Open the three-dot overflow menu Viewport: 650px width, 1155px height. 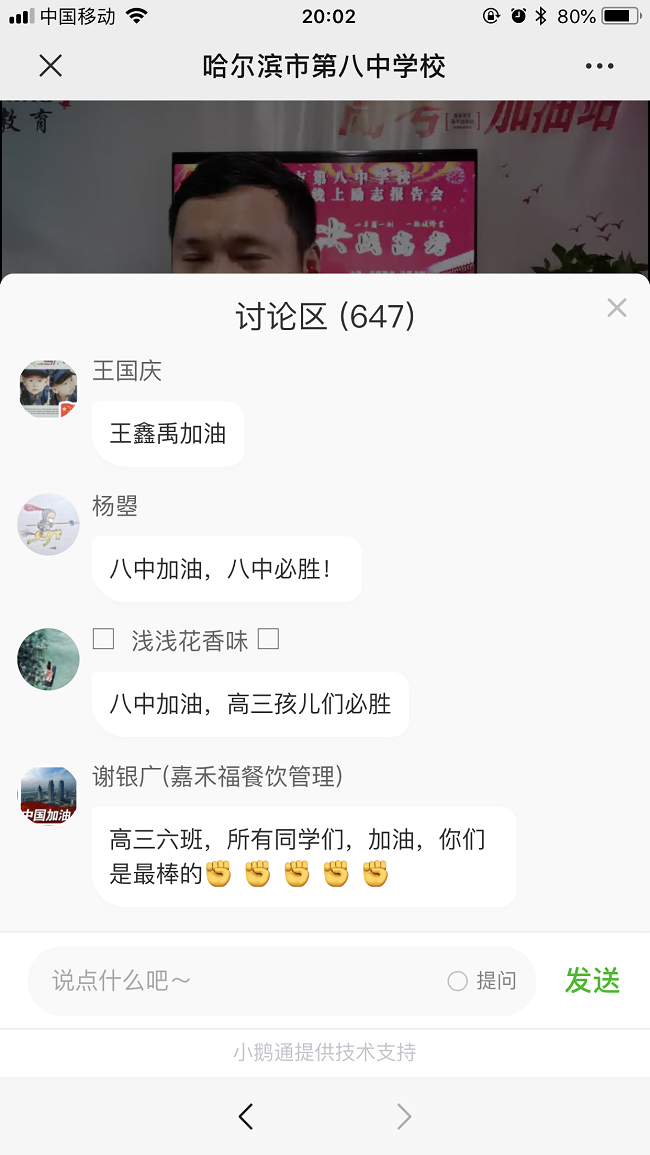599,66
